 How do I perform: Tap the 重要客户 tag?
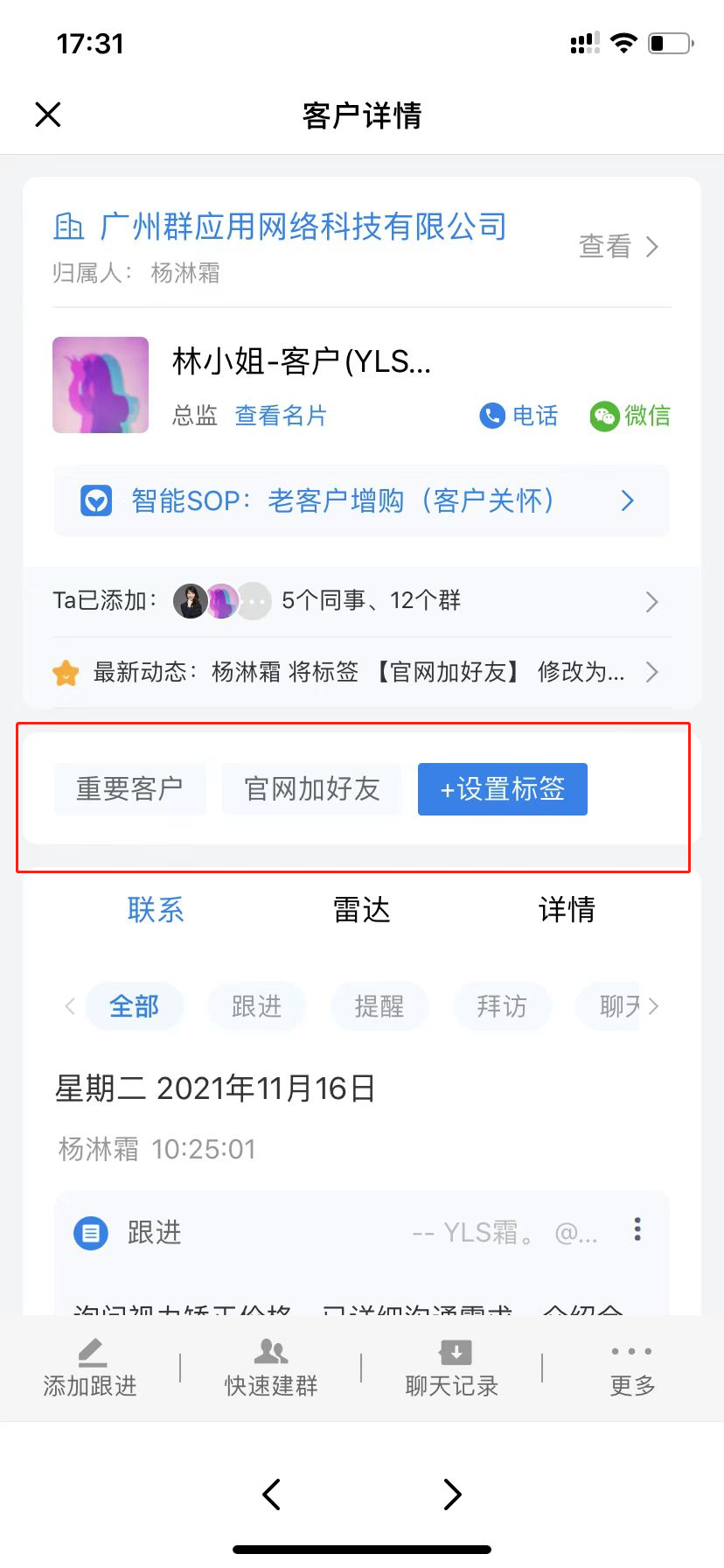[129, 789]
